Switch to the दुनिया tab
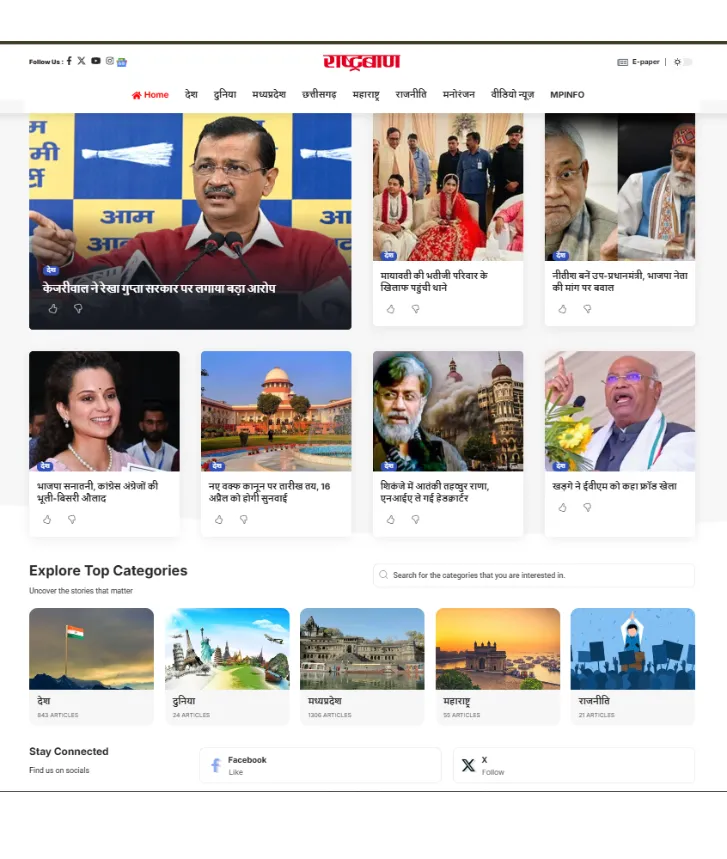Screen dimensions: 727x859 225,95
